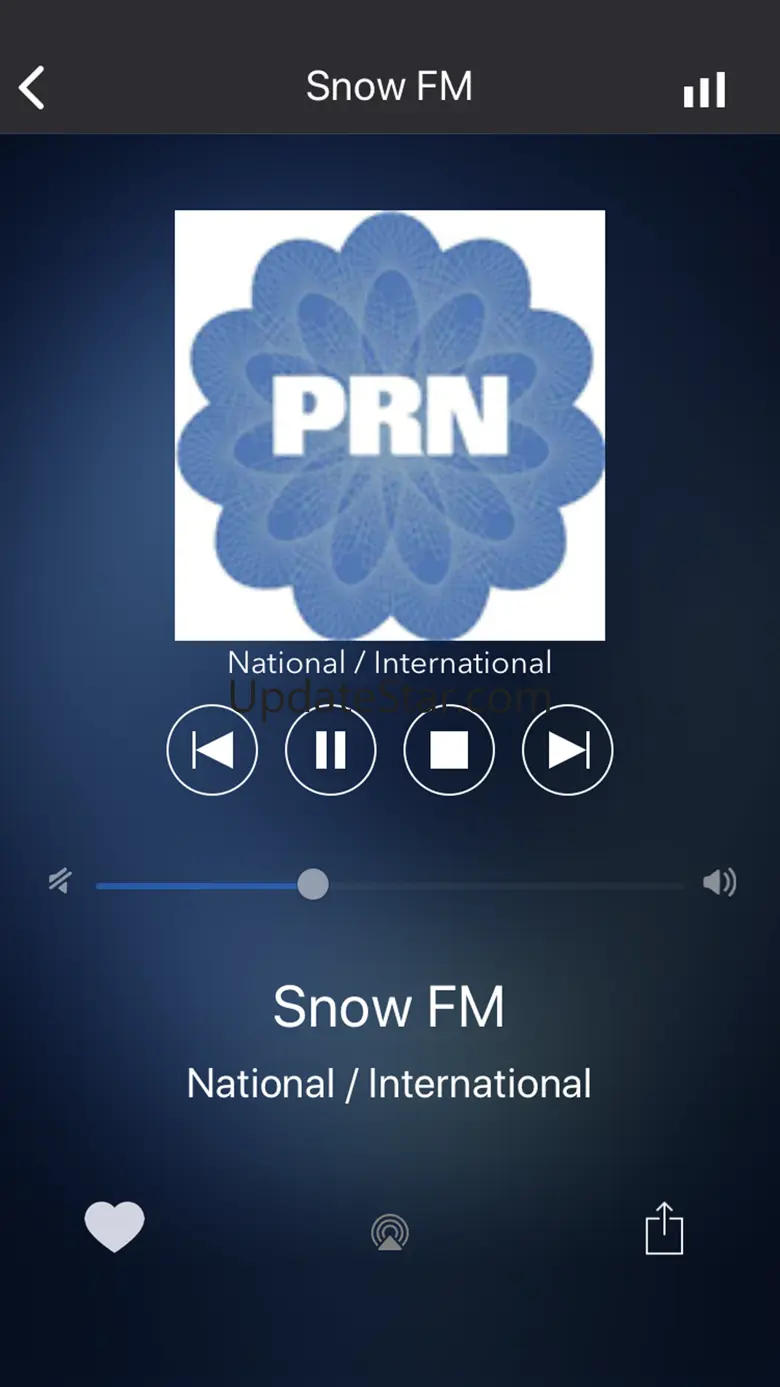This screenshot has height=1387, width=780.
Task: Open the equalizer bars icon
Action: pos(704,90)
